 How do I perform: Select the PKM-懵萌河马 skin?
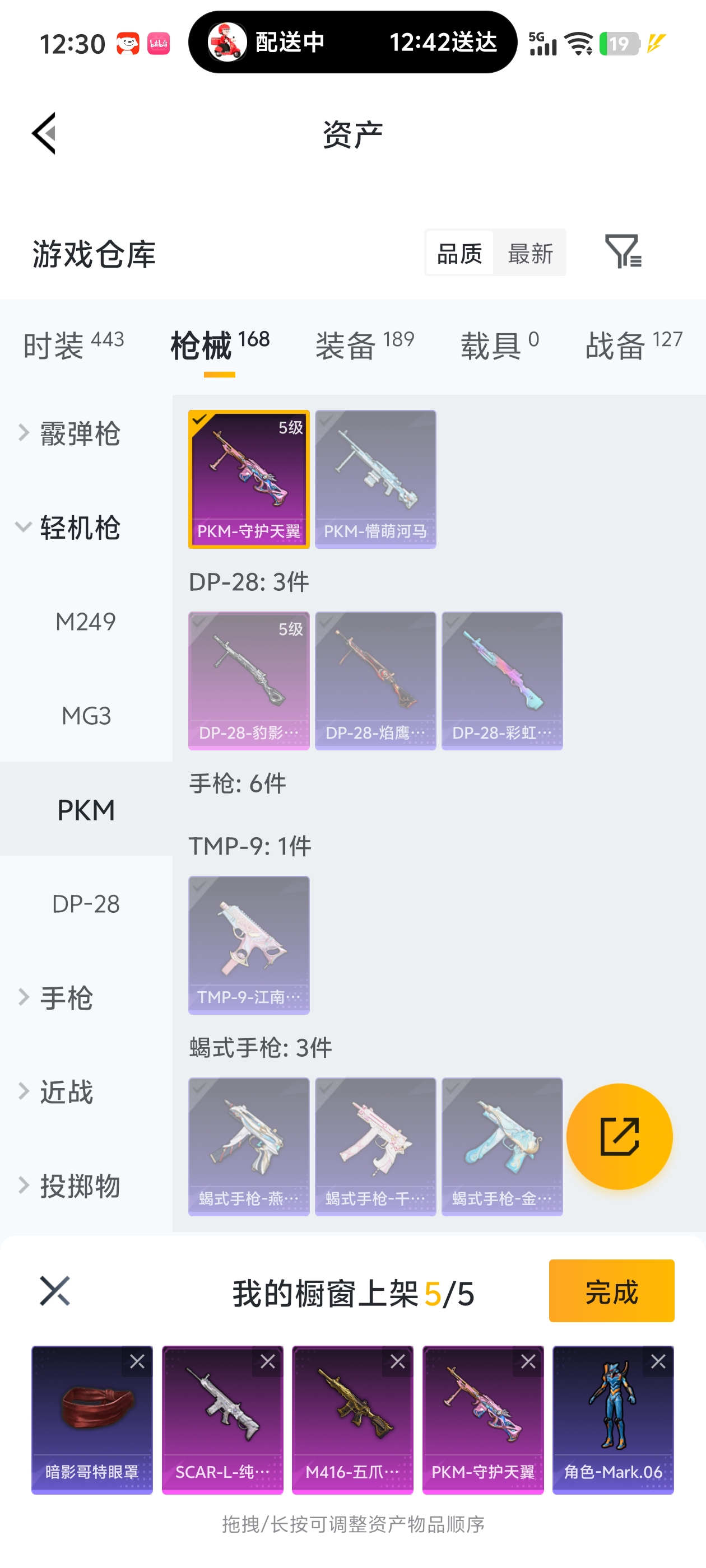coord(375,479)
